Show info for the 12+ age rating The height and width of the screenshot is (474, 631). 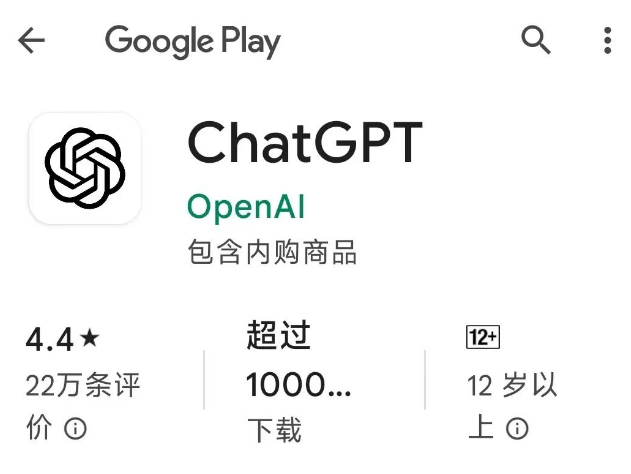(517, 430)
